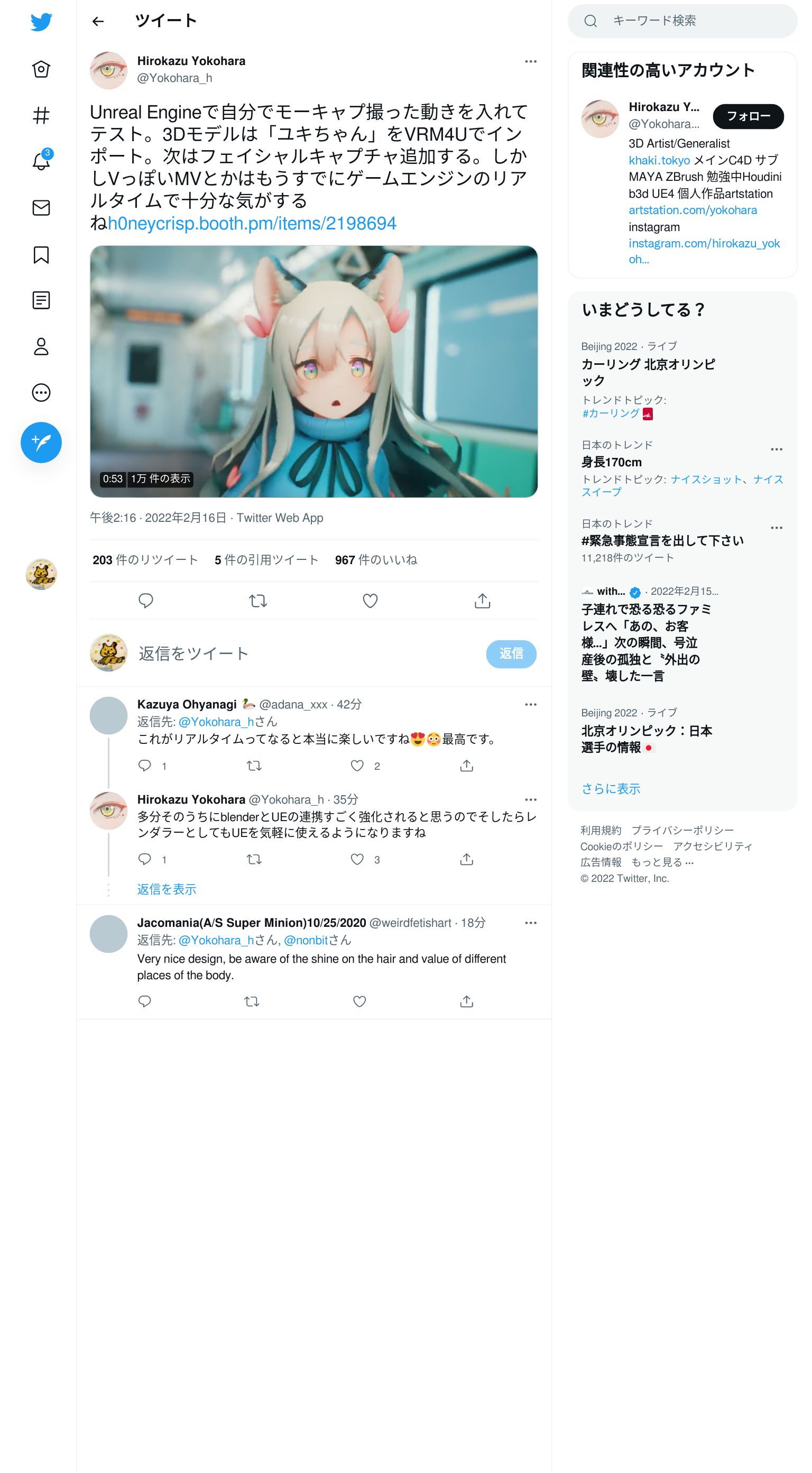Like Kazuya Ohyanagi's reply

[x=357, y=766]
